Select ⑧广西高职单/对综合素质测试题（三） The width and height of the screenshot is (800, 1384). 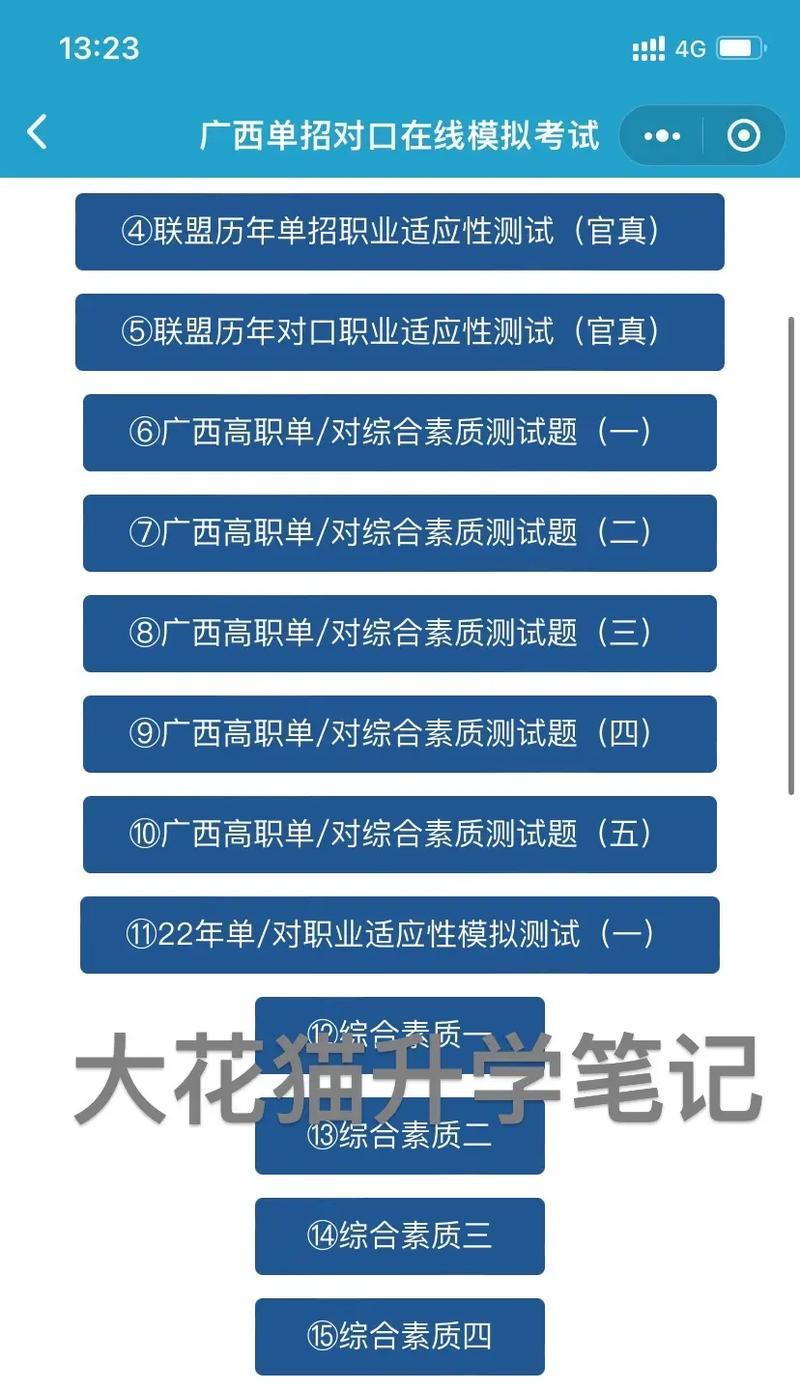coord(399,633)
